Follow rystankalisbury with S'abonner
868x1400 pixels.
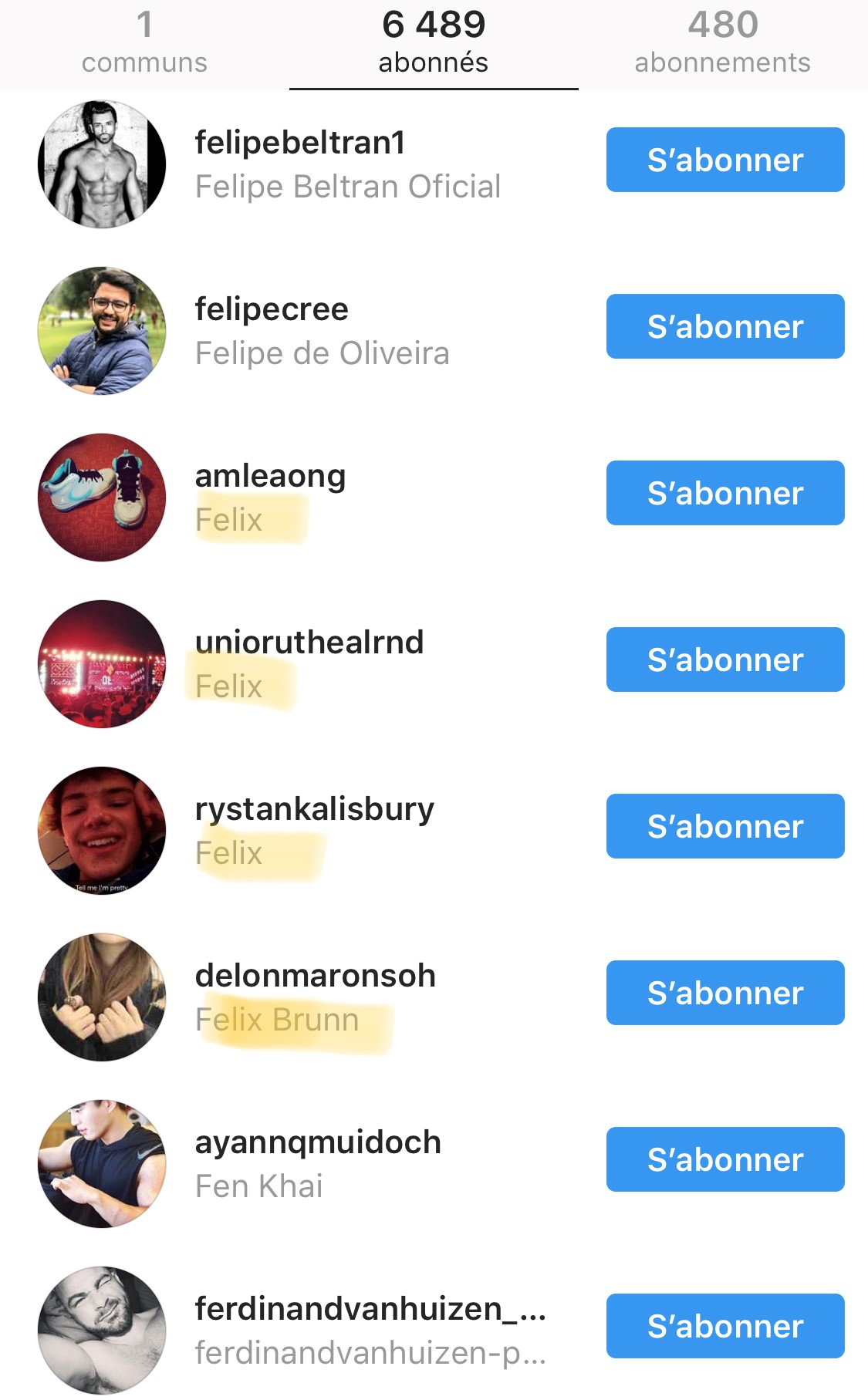[725, 826]
